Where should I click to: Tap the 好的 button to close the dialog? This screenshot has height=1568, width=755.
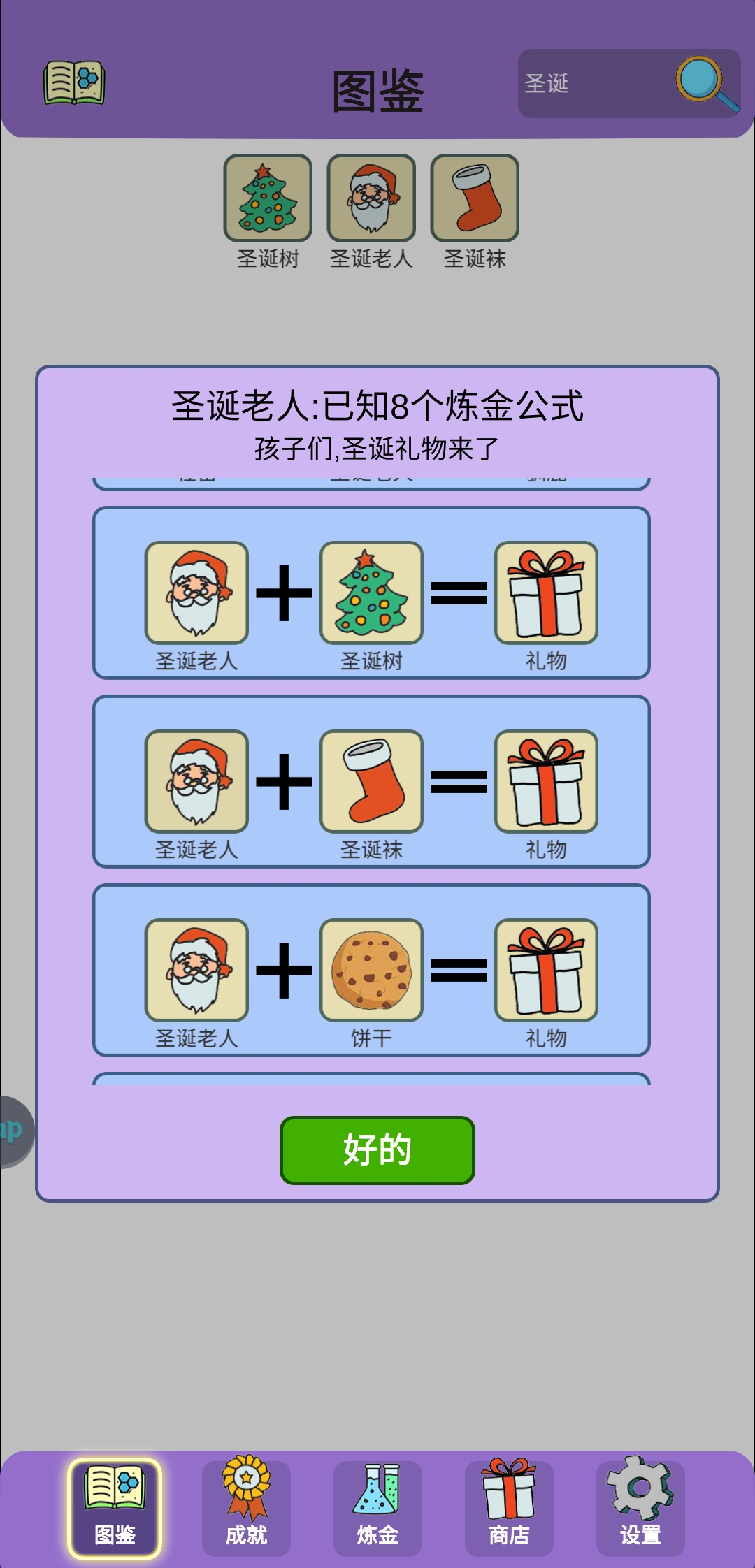point(377,1149)
